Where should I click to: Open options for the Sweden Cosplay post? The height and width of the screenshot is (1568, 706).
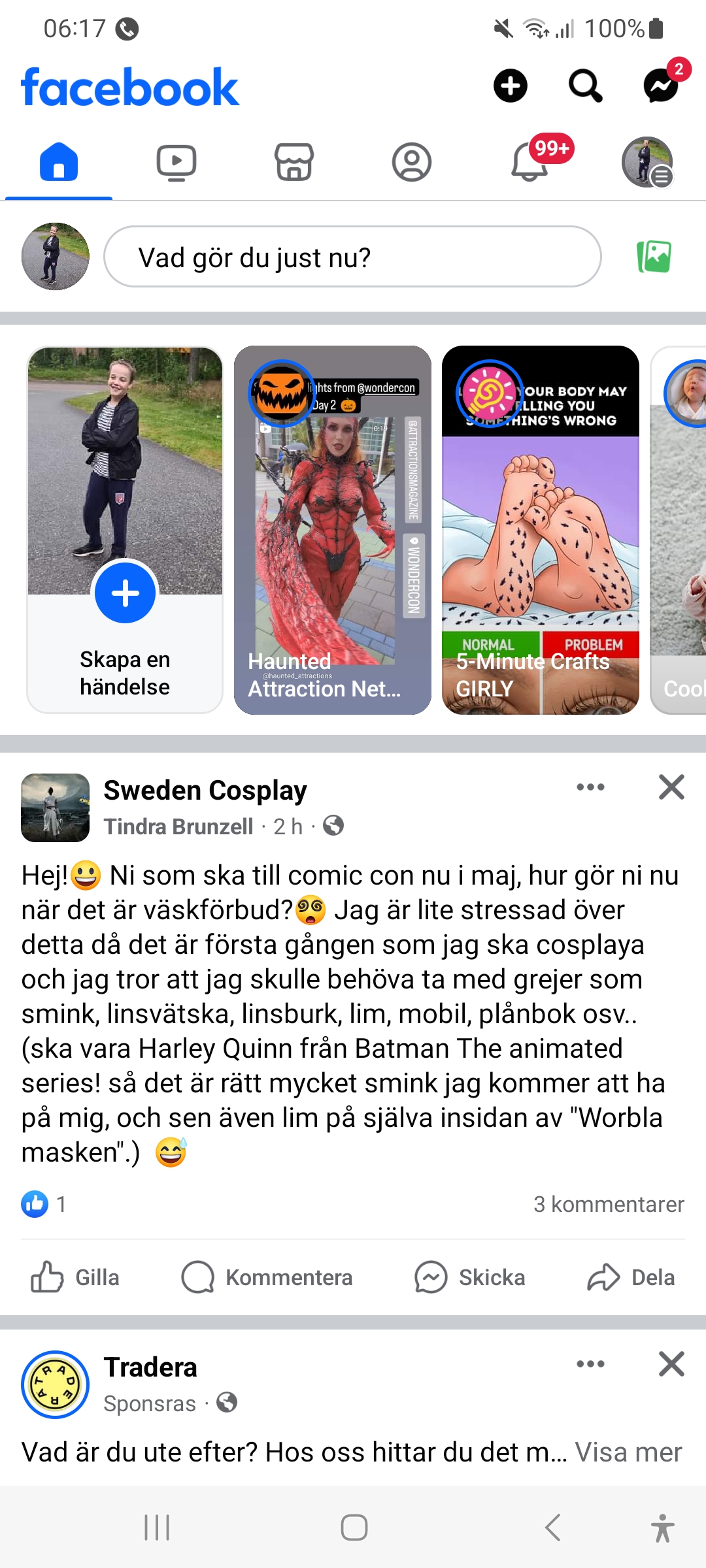pyautogui.click(x=590, y=787)
